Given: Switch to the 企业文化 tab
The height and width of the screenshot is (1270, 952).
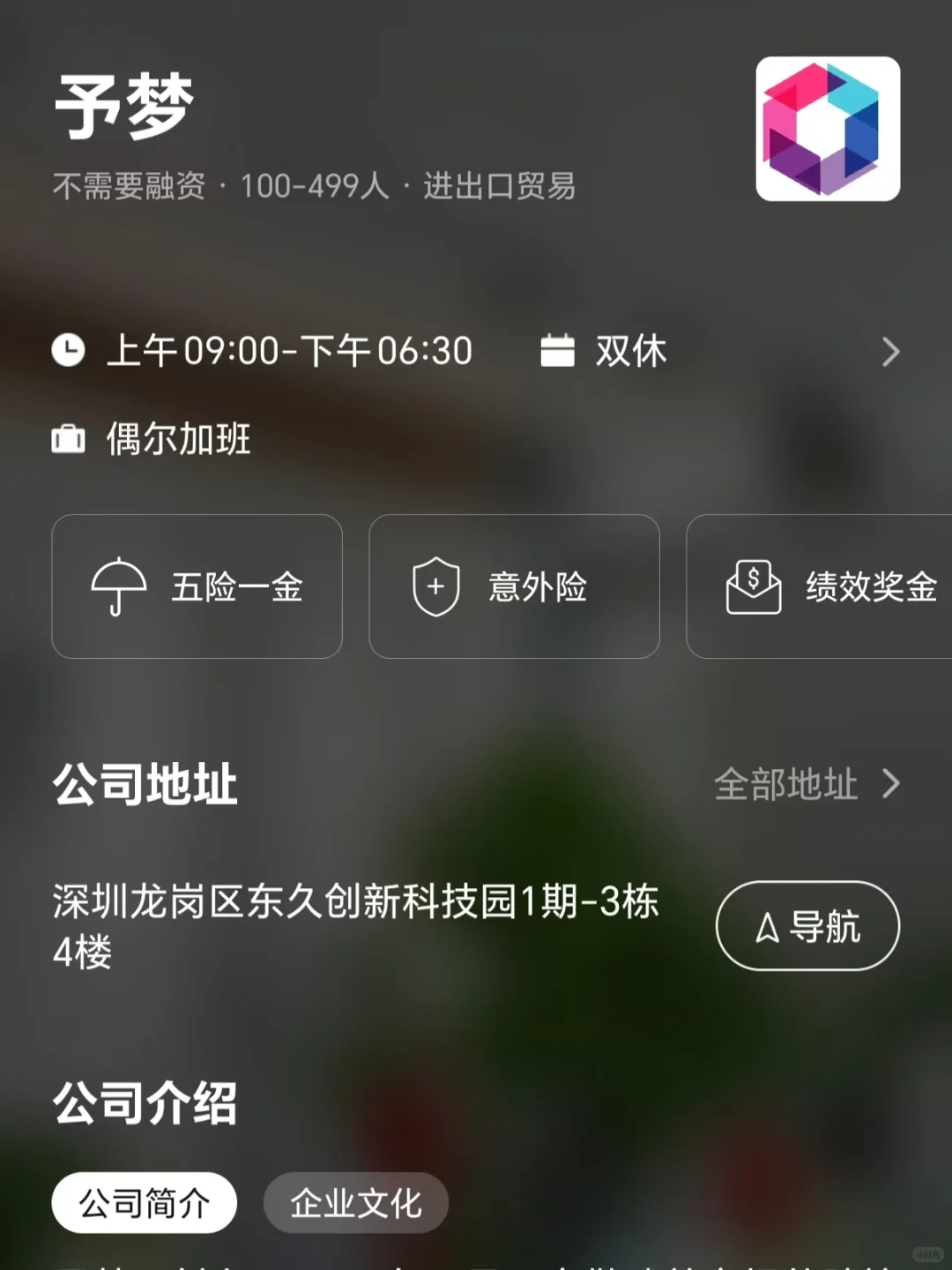Looking at the screenshot, I should point(356,1202).
